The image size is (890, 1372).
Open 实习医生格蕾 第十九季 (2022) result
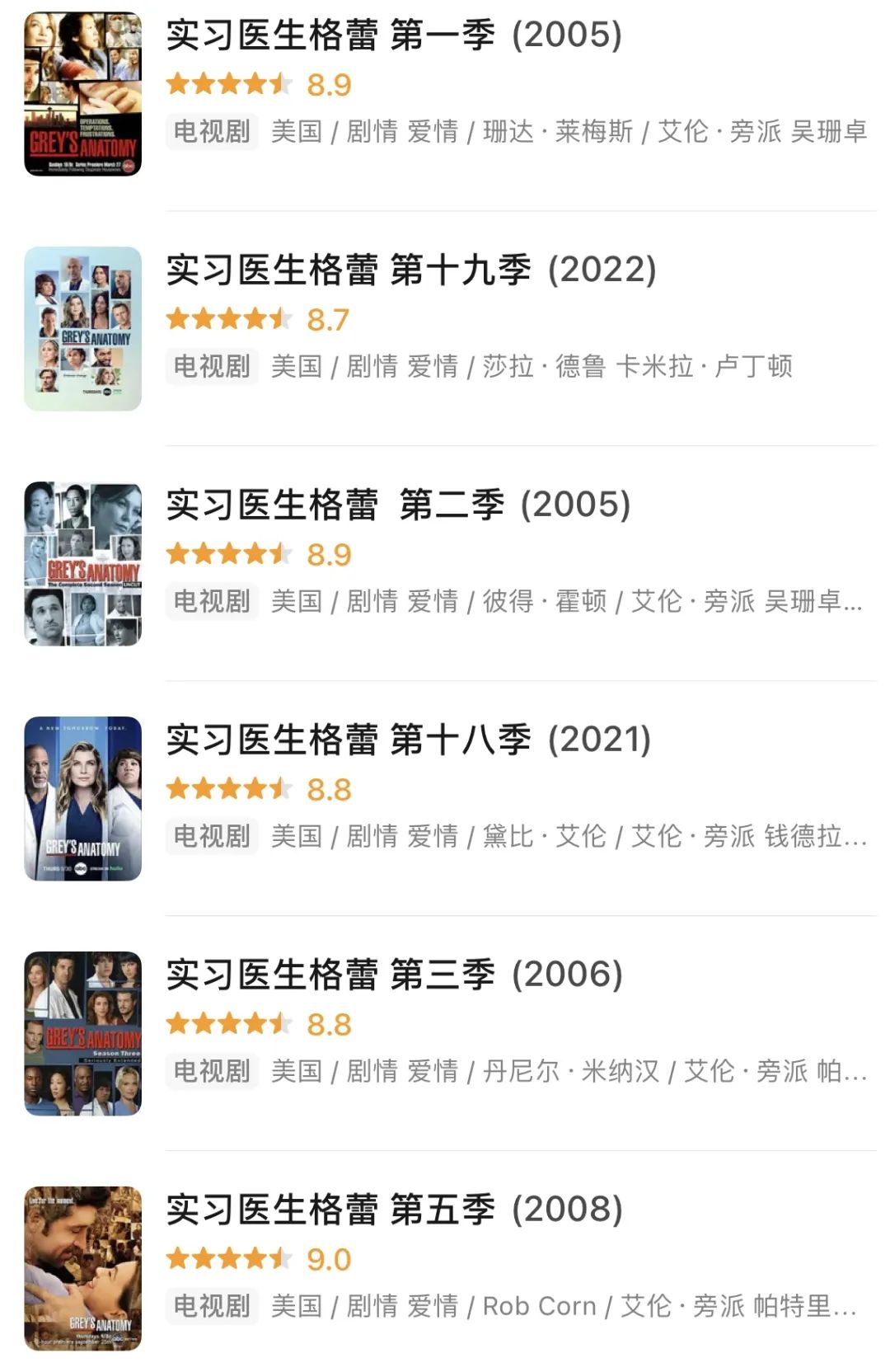(411, 270)
